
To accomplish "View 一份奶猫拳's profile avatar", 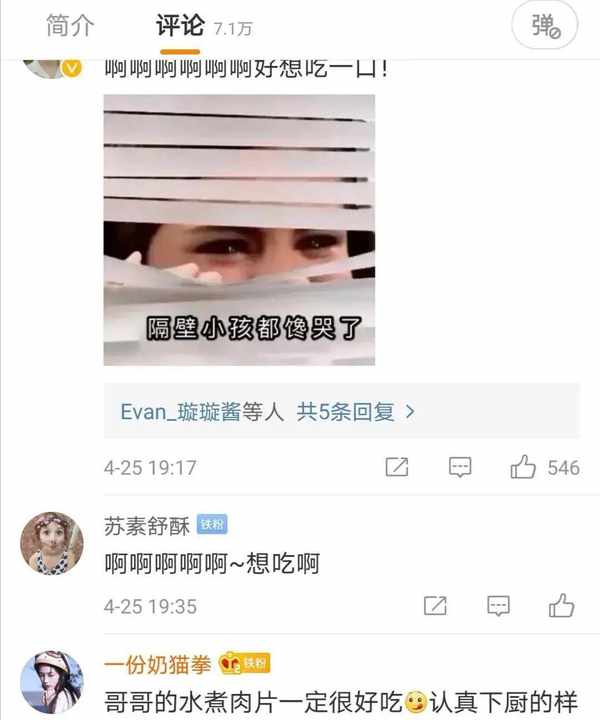I will pyautogui.click(x=52, y=683).
